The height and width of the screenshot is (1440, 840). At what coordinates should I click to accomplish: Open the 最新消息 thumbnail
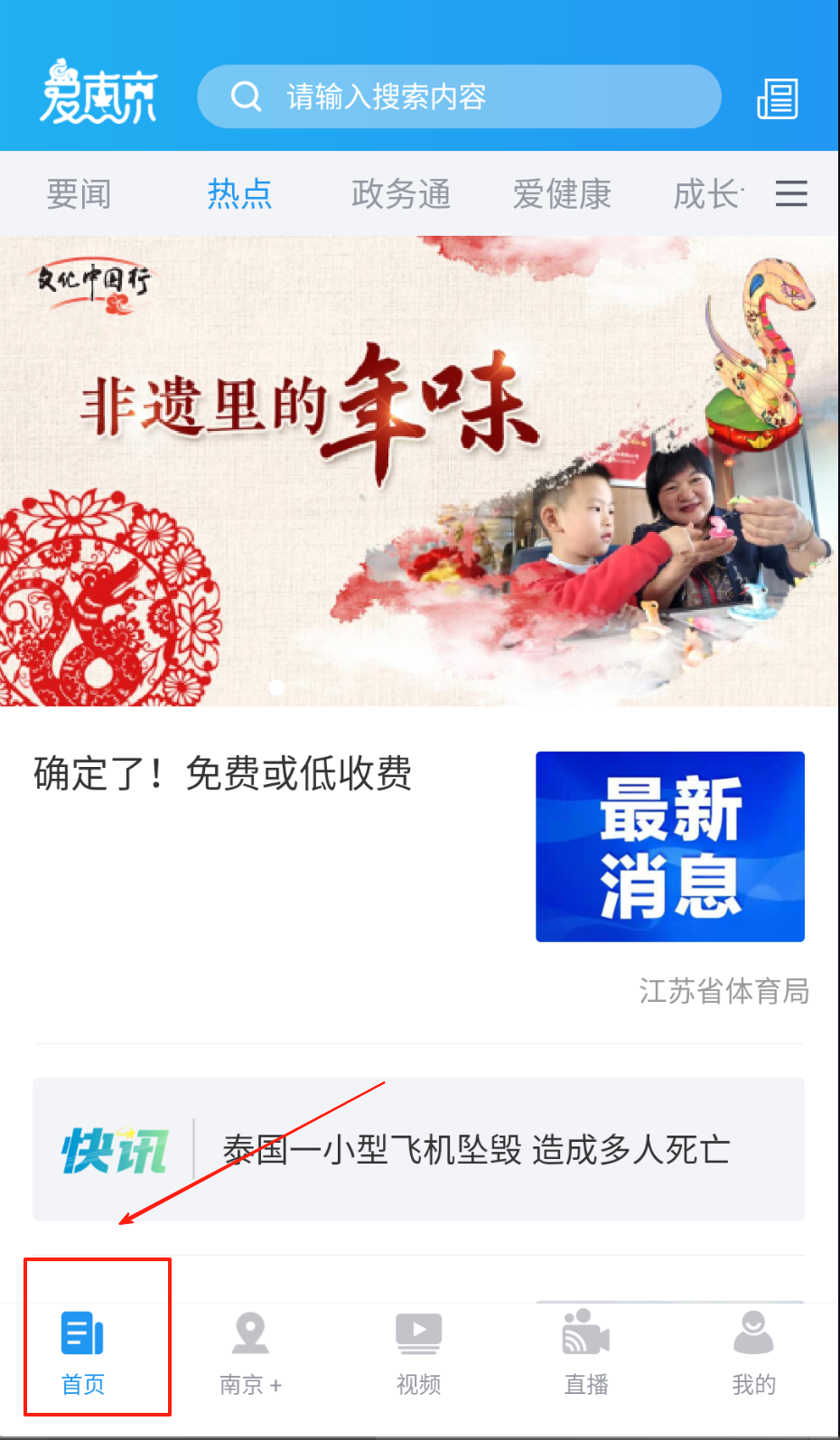669,846
